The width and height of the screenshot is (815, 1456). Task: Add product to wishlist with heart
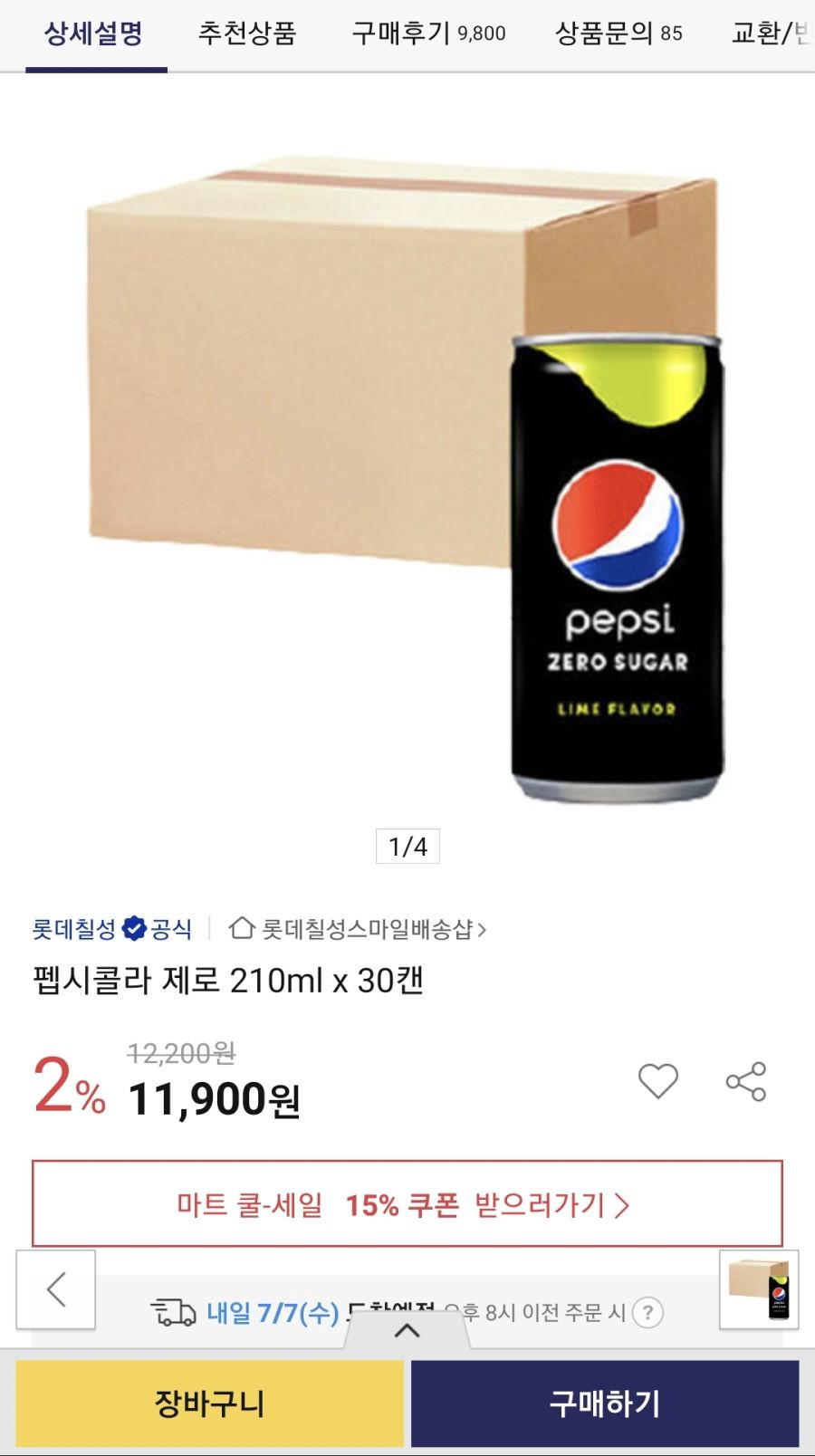coord(657,1081)
